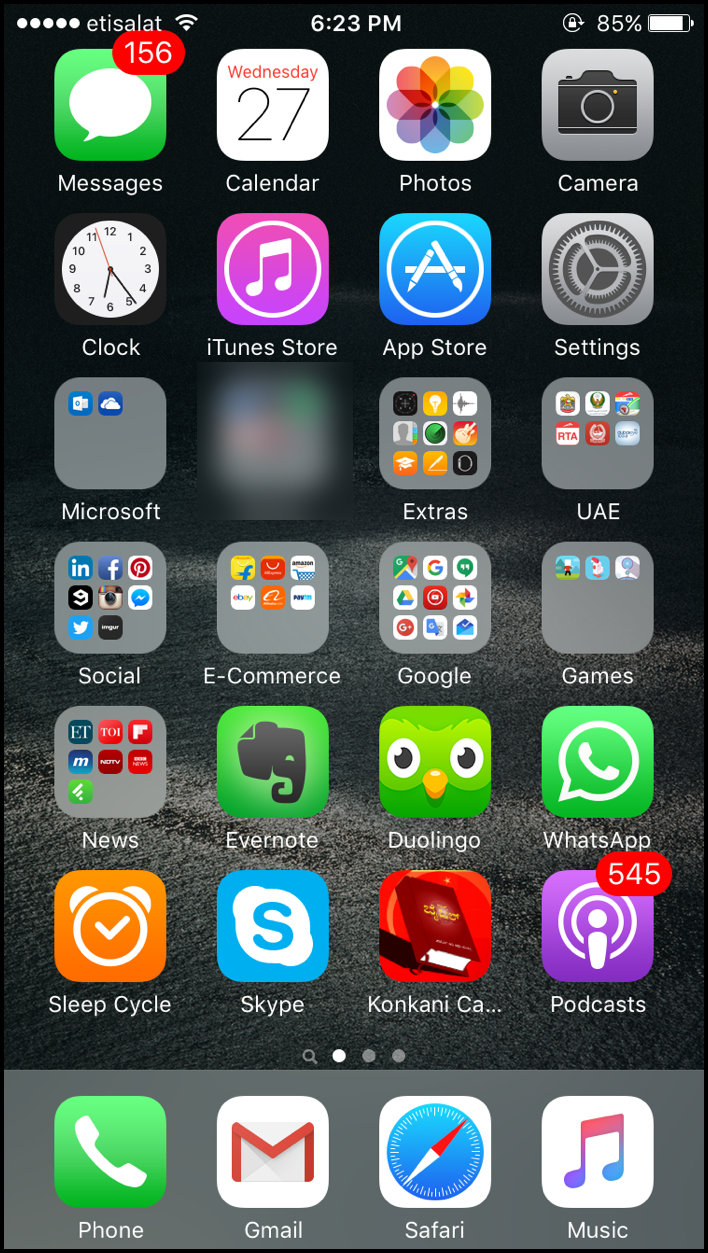Open the Messages app
The image size is (708, 1253).
110,105
